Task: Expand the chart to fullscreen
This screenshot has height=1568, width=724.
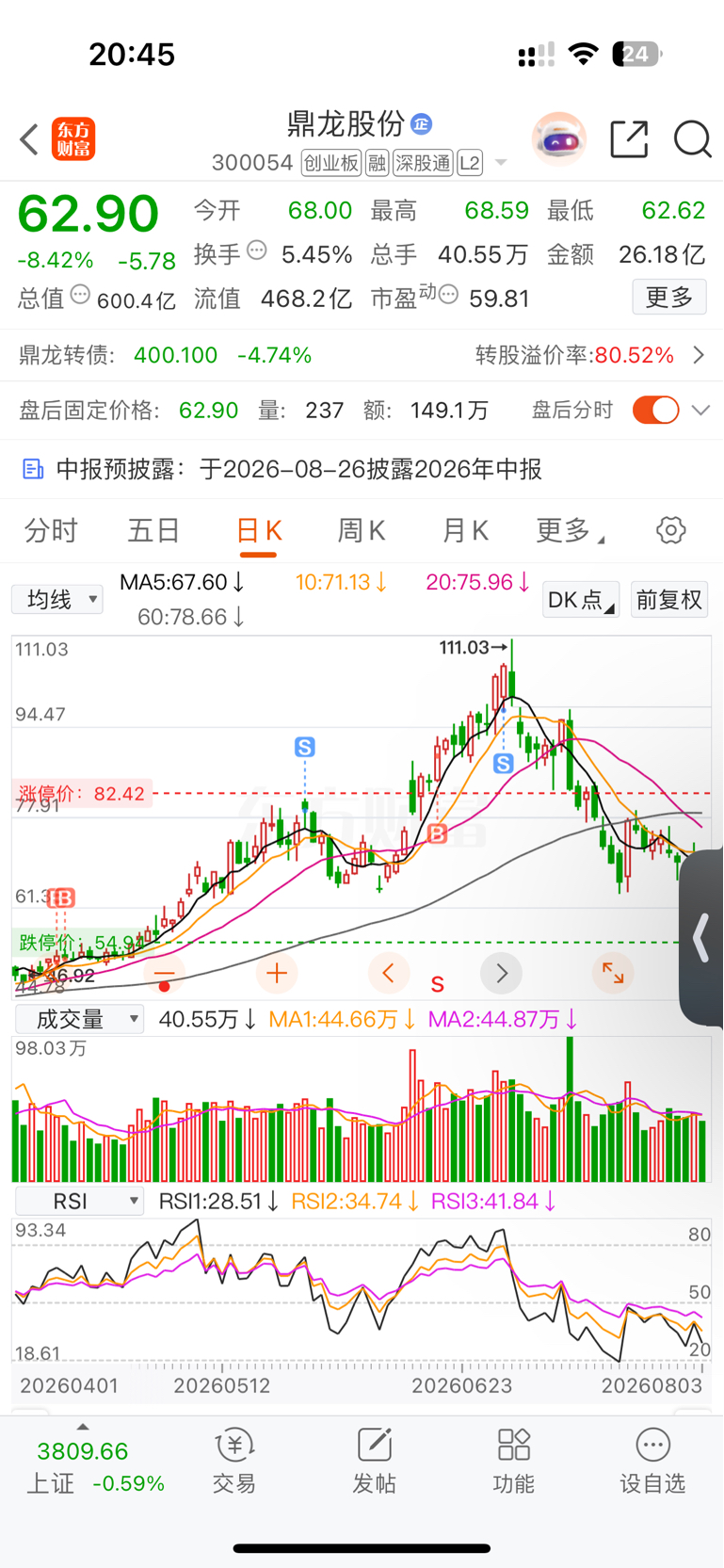Action: pos(613,973)
